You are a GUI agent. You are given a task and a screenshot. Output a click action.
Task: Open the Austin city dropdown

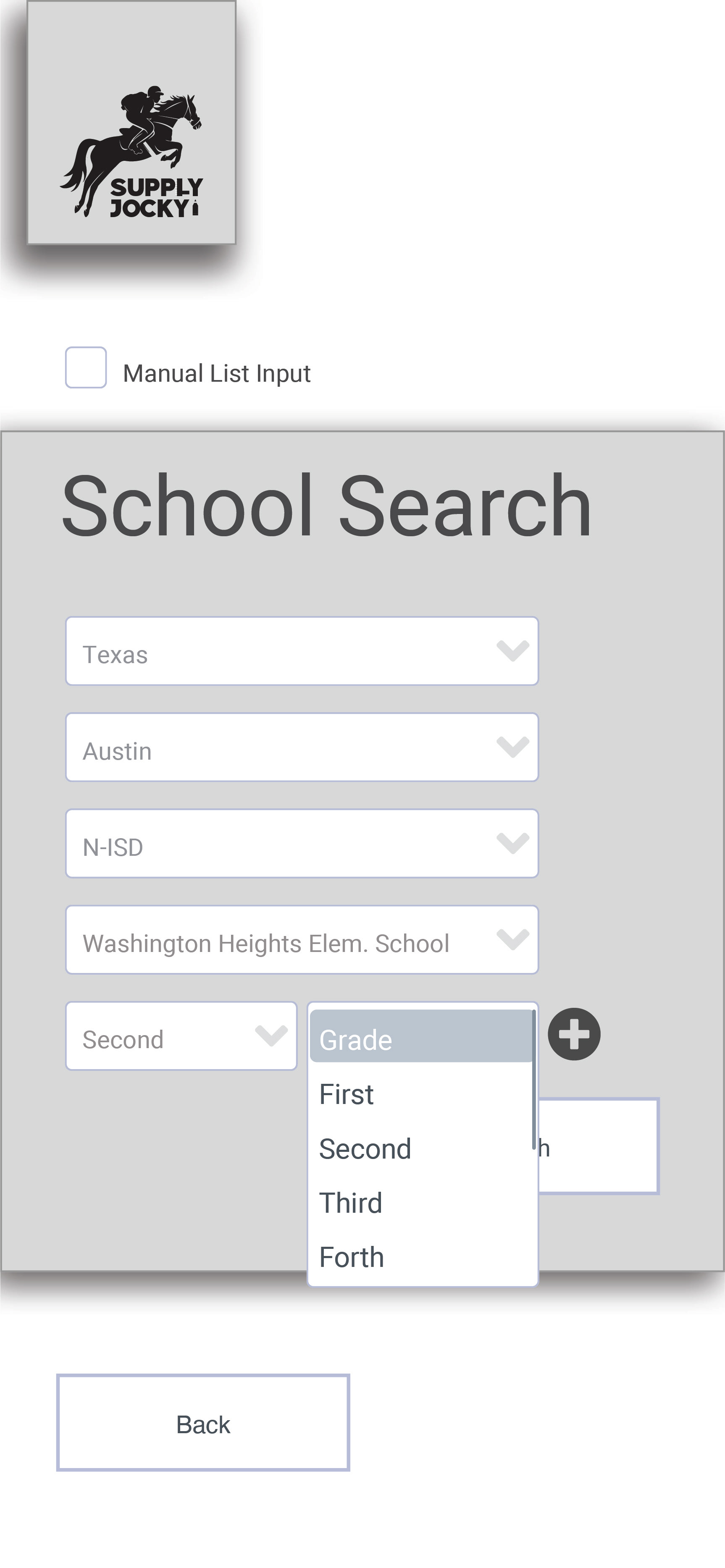[302, 747]
